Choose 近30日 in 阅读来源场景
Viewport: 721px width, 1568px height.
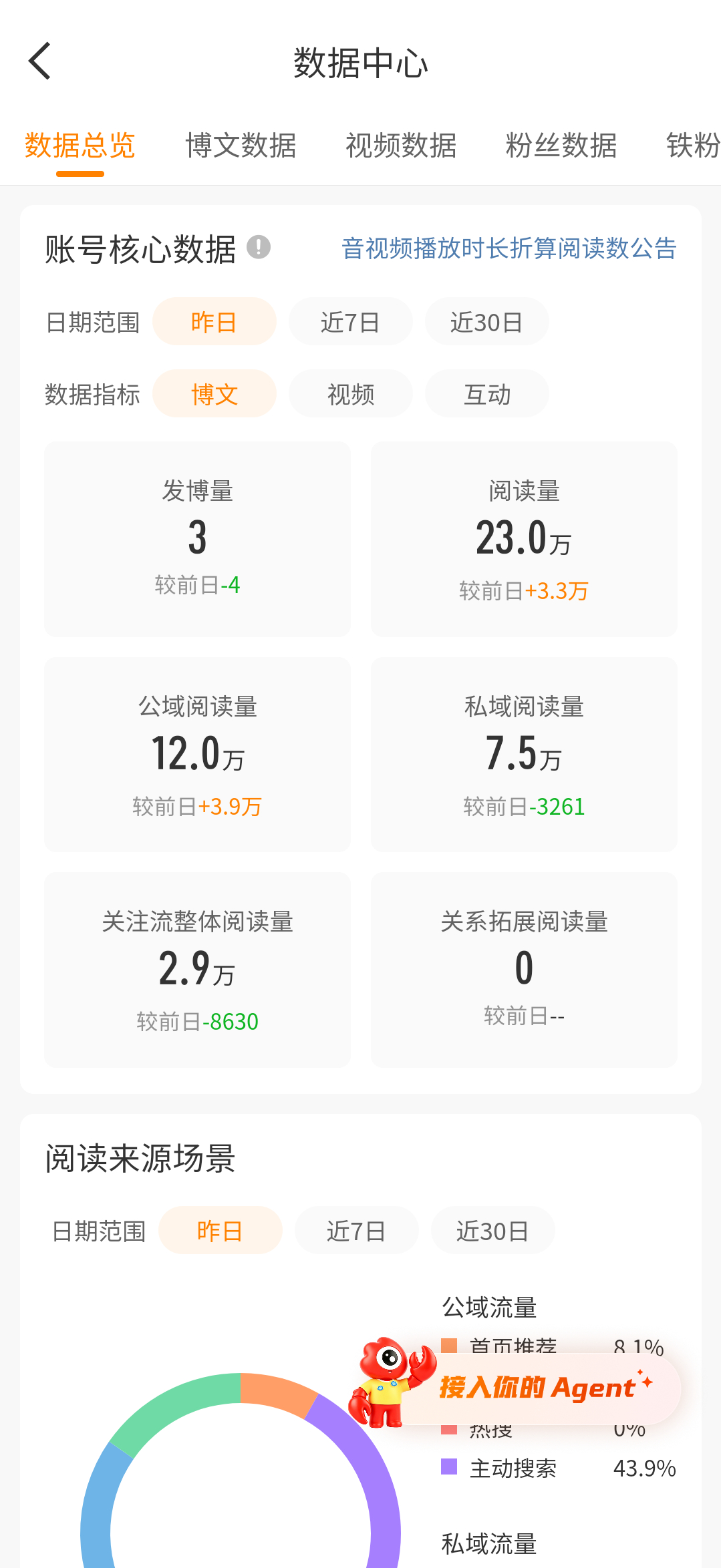pyautogui.click(x=492, y=1230)
